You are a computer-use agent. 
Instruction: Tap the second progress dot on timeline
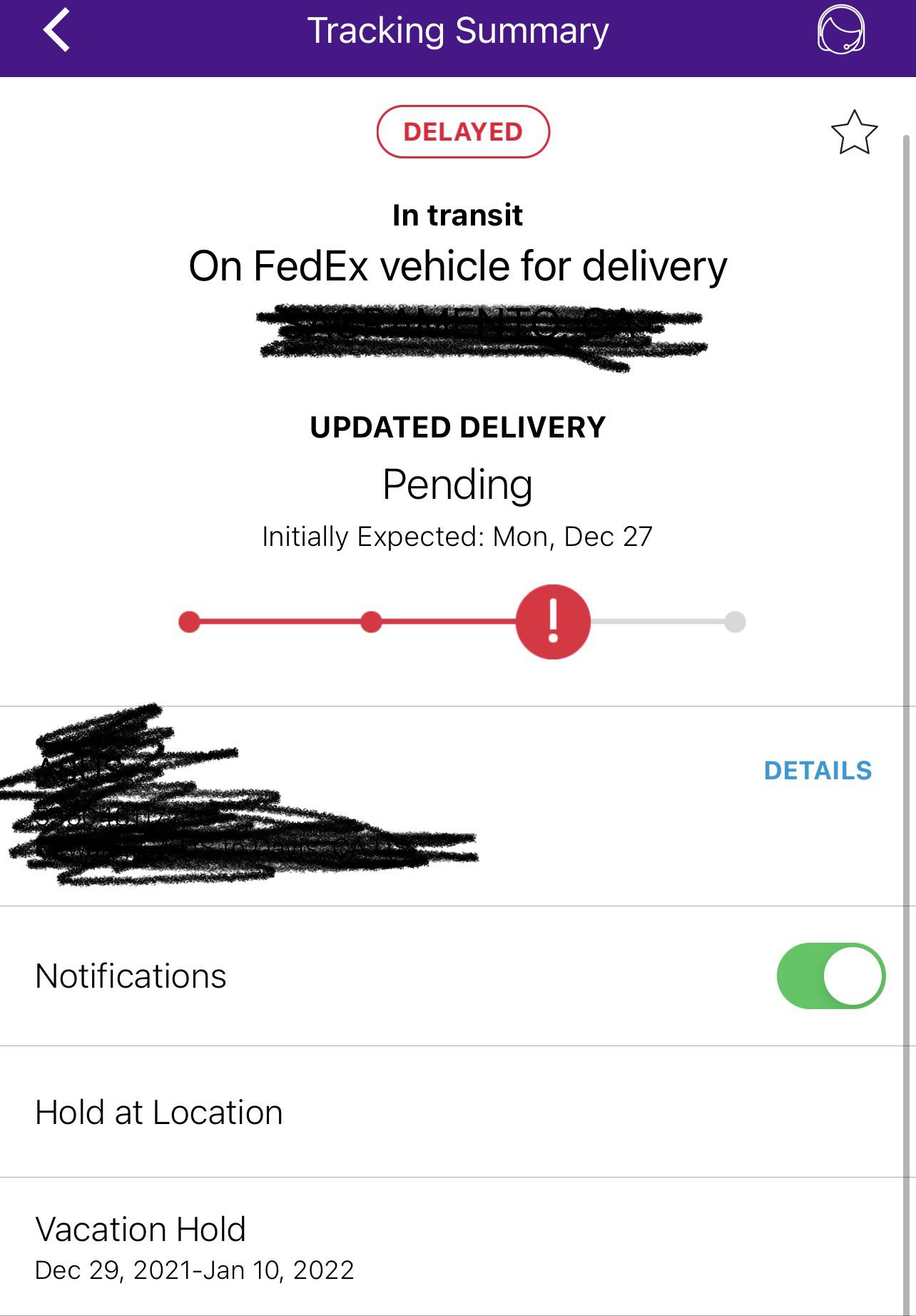(x=372, y=622)
